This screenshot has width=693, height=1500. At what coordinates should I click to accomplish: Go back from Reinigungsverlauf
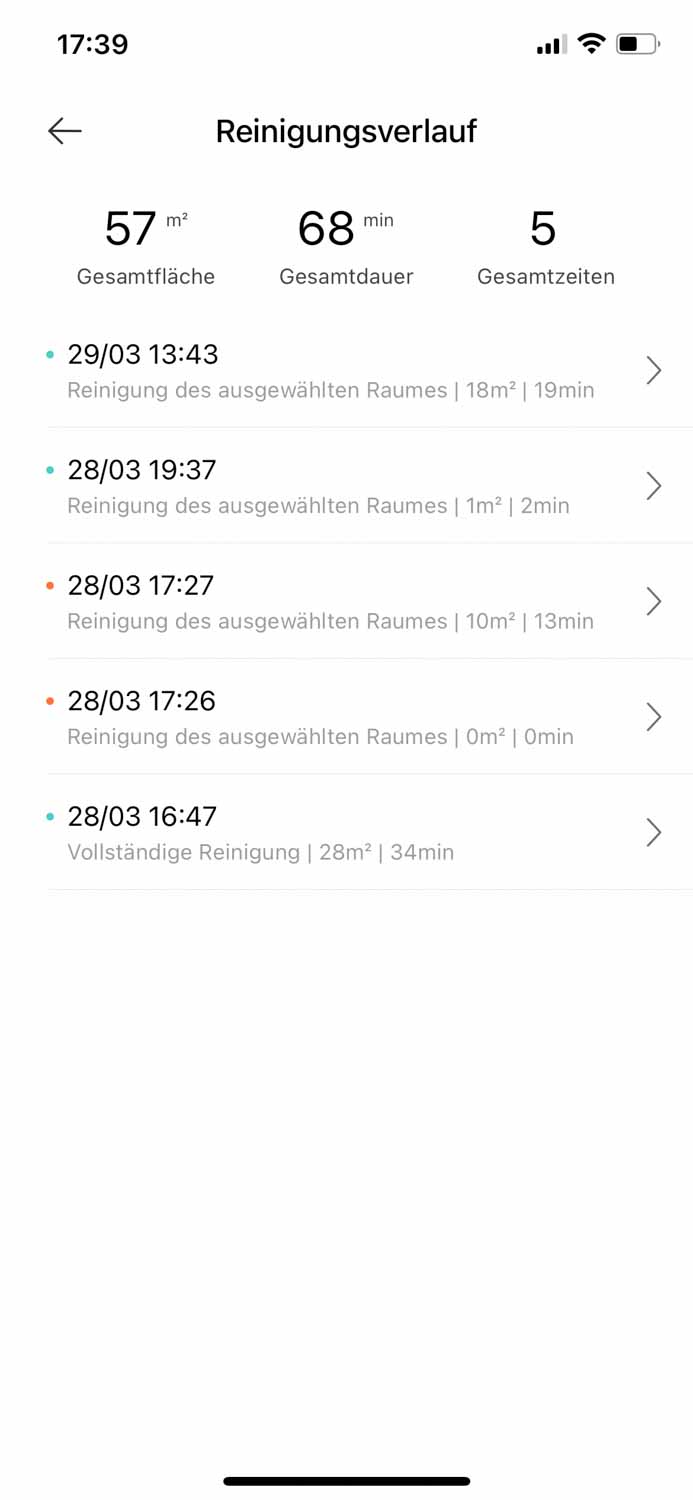click(65, 131)
